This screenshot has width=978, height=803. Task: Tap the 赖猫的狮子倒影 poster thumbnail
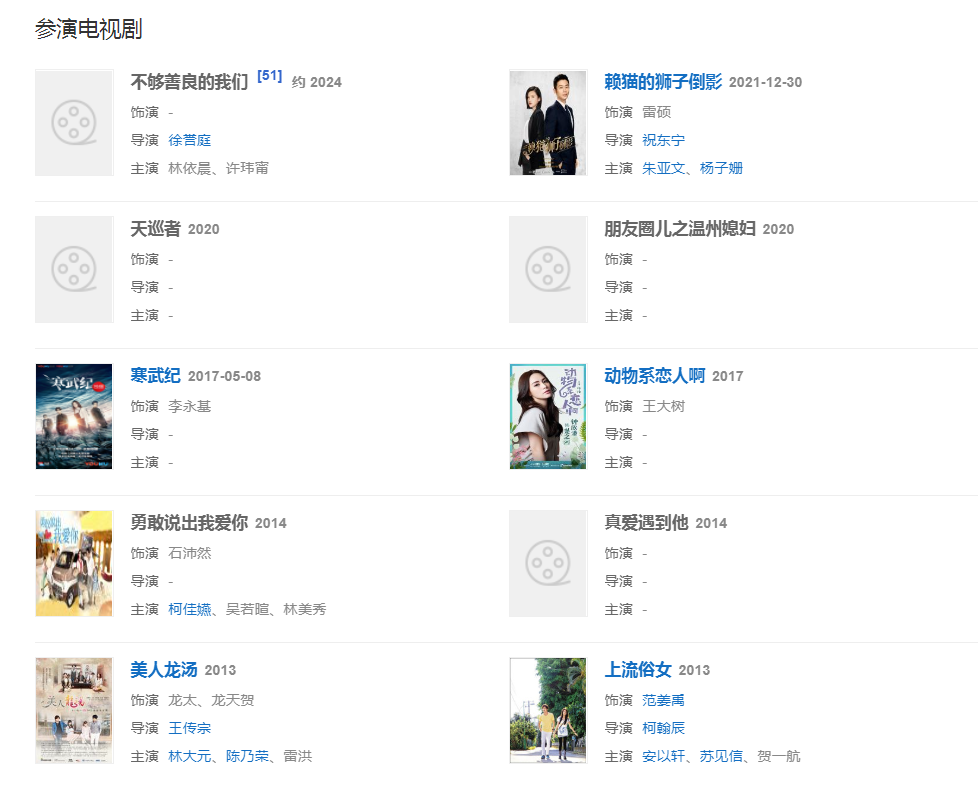point(547,122)
